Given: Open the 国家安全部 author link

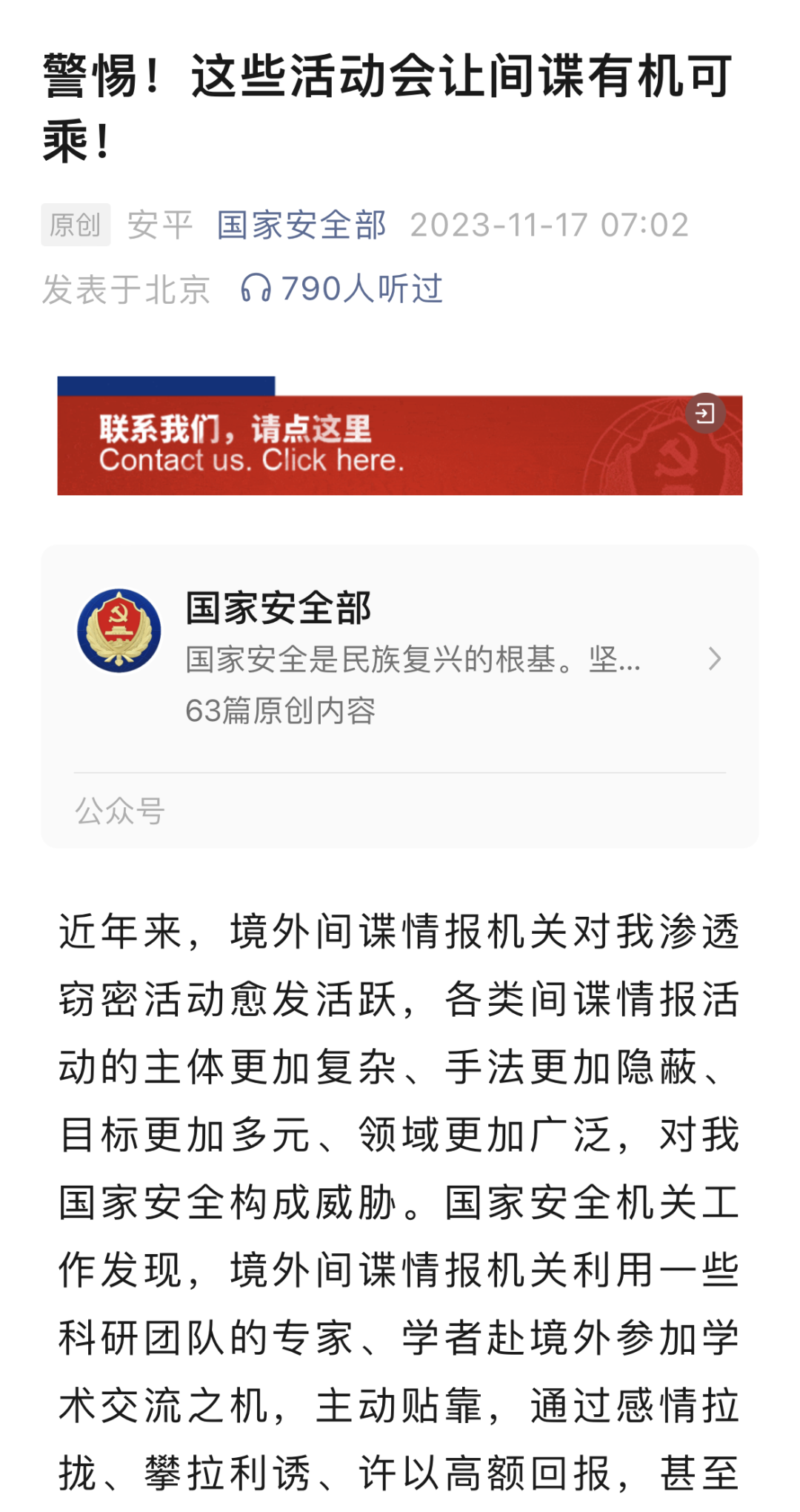Looking at the screenshot, I should (301, 225).
